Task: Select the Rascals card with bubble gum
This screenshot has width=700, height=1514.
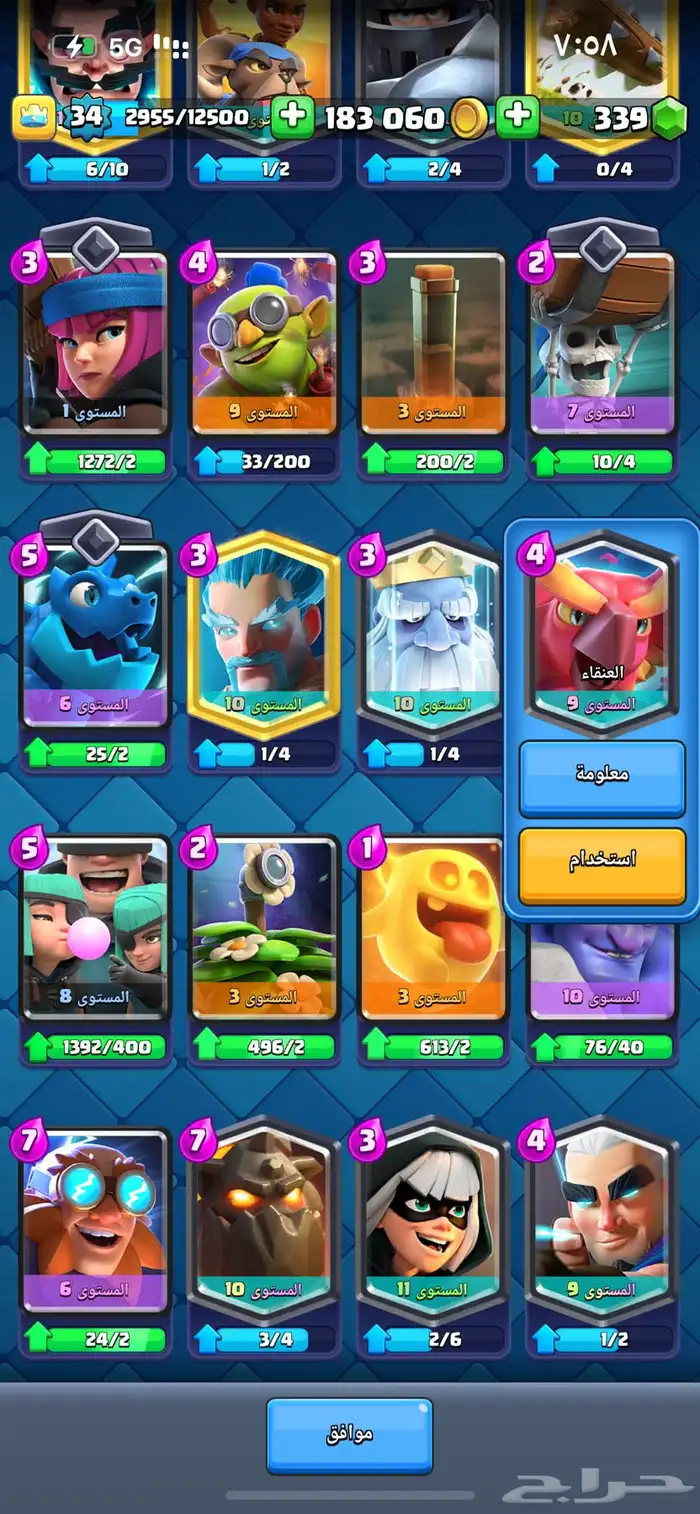Action: pyautogui.click(x=96, y=925)
